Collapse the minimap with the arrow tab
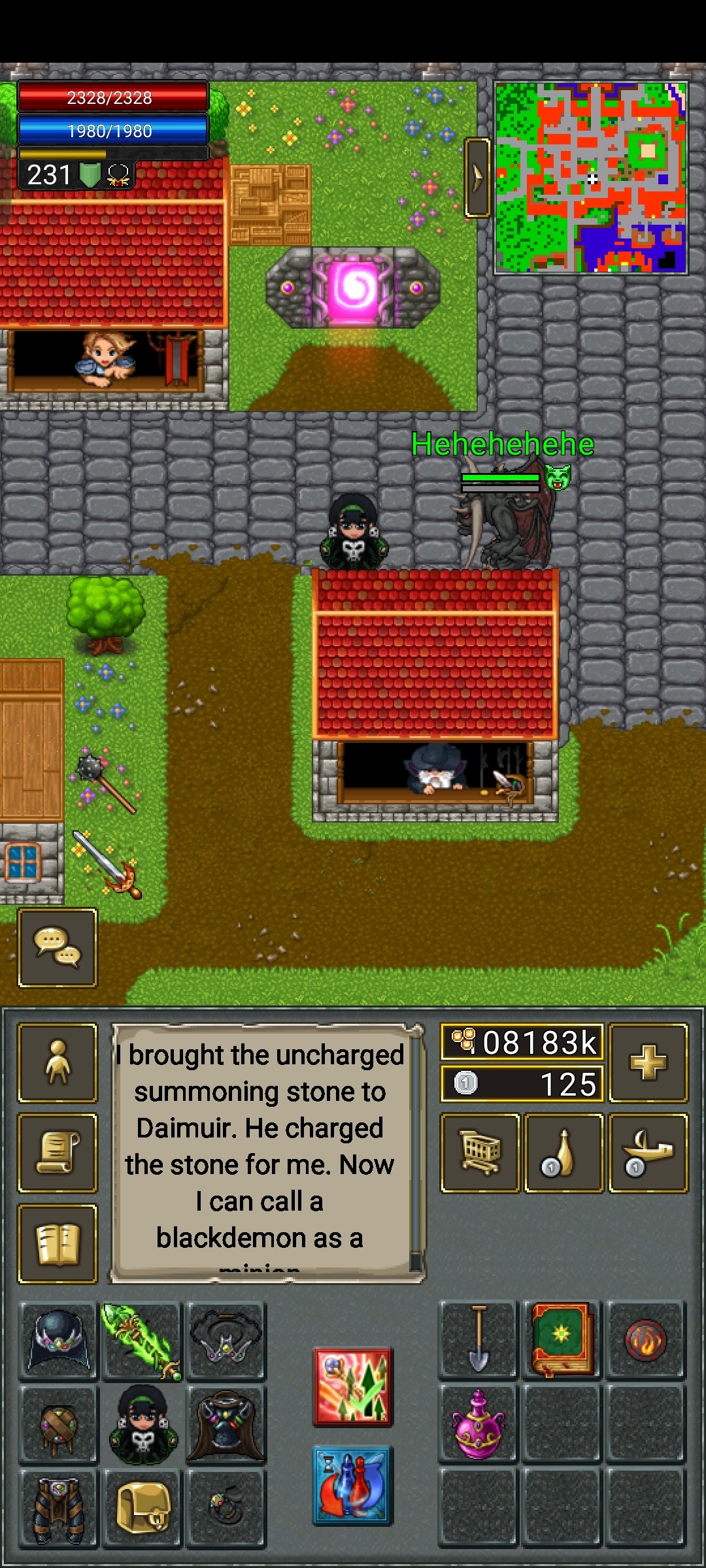706x1568 pixels. [x=477, y=177]
